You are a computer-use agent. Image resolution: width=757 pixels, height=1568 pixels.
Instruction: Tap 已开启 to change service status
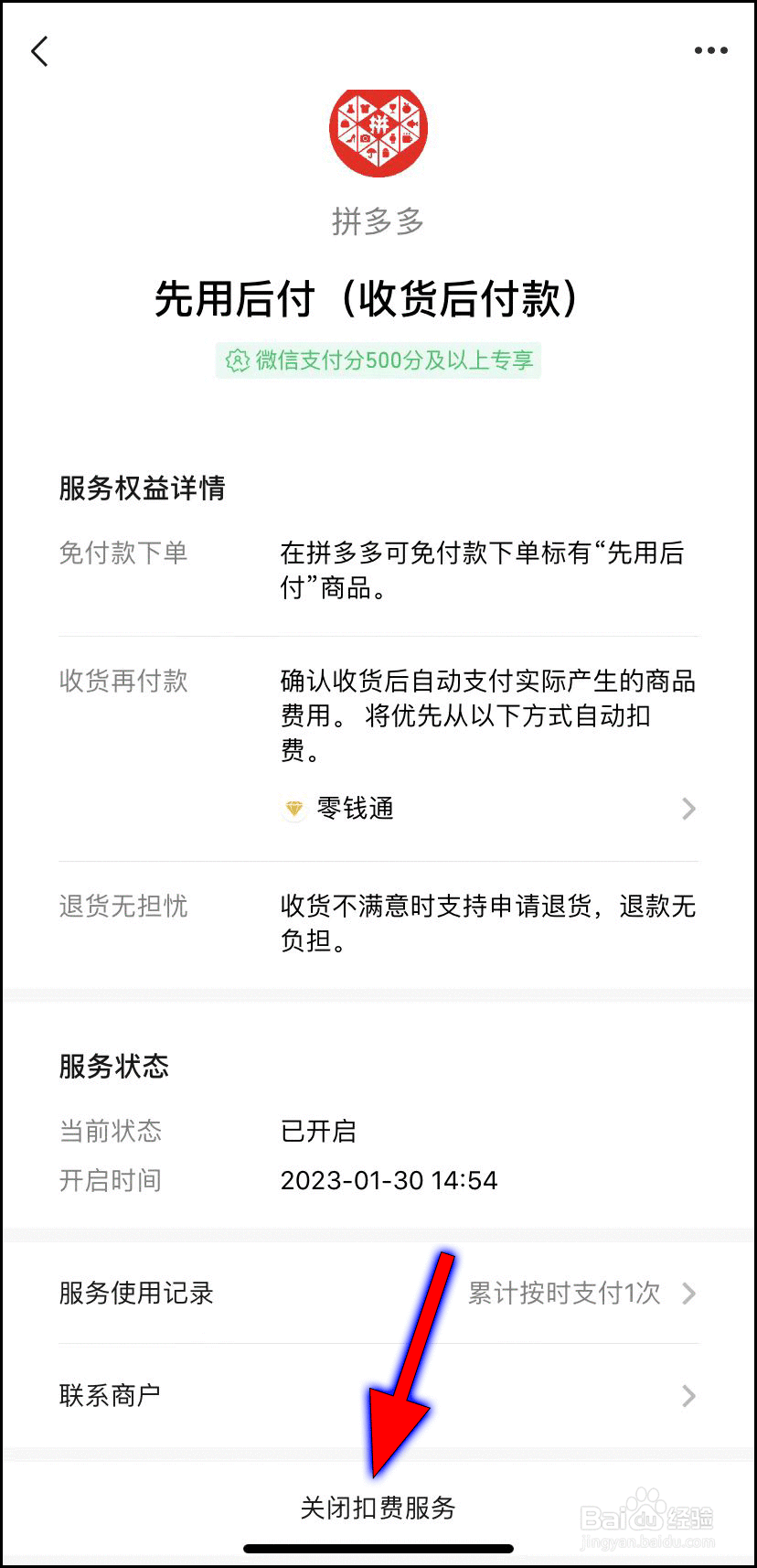point(315,1132)
